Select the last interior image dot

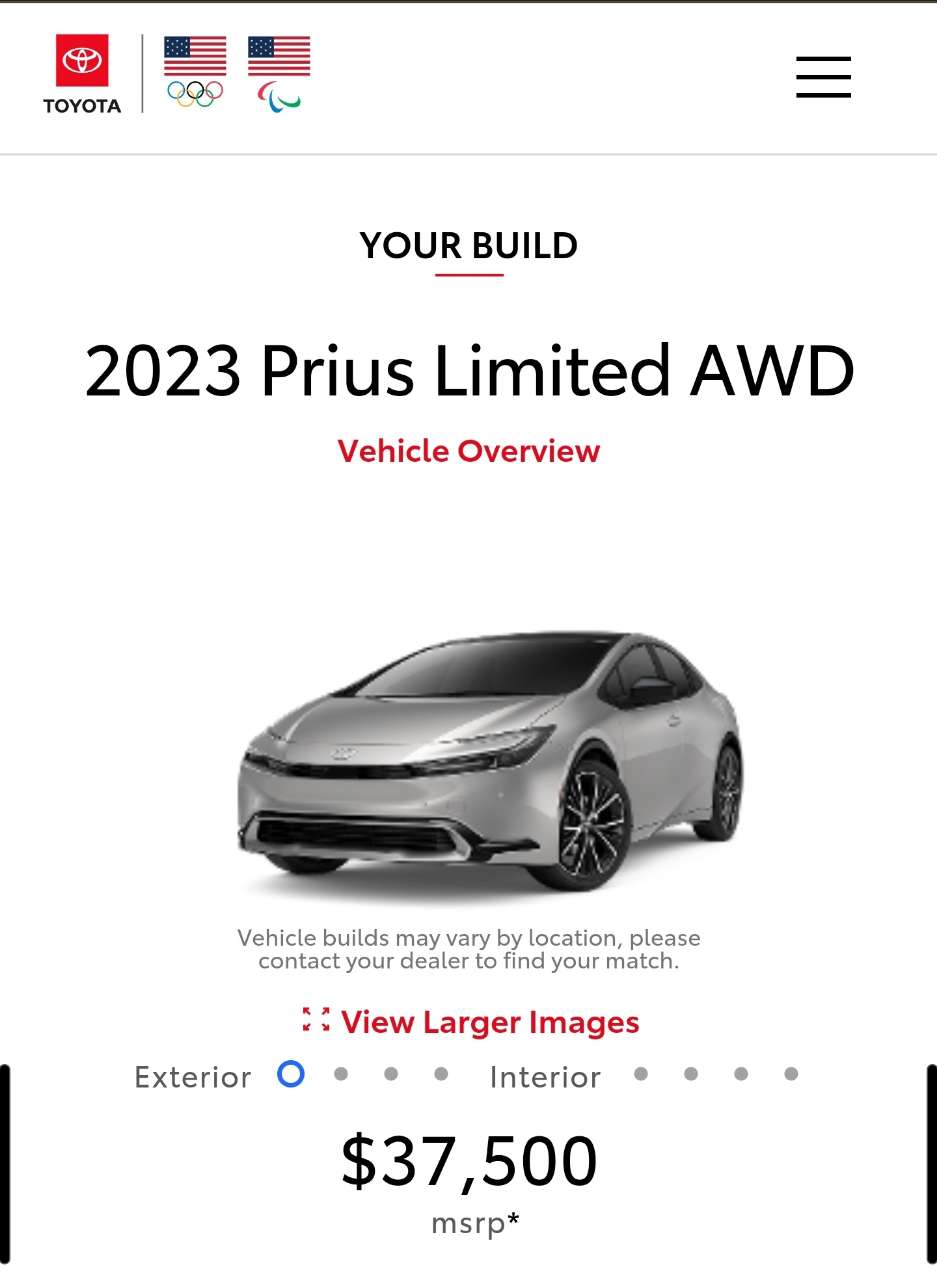click(x=791, y=1074)
